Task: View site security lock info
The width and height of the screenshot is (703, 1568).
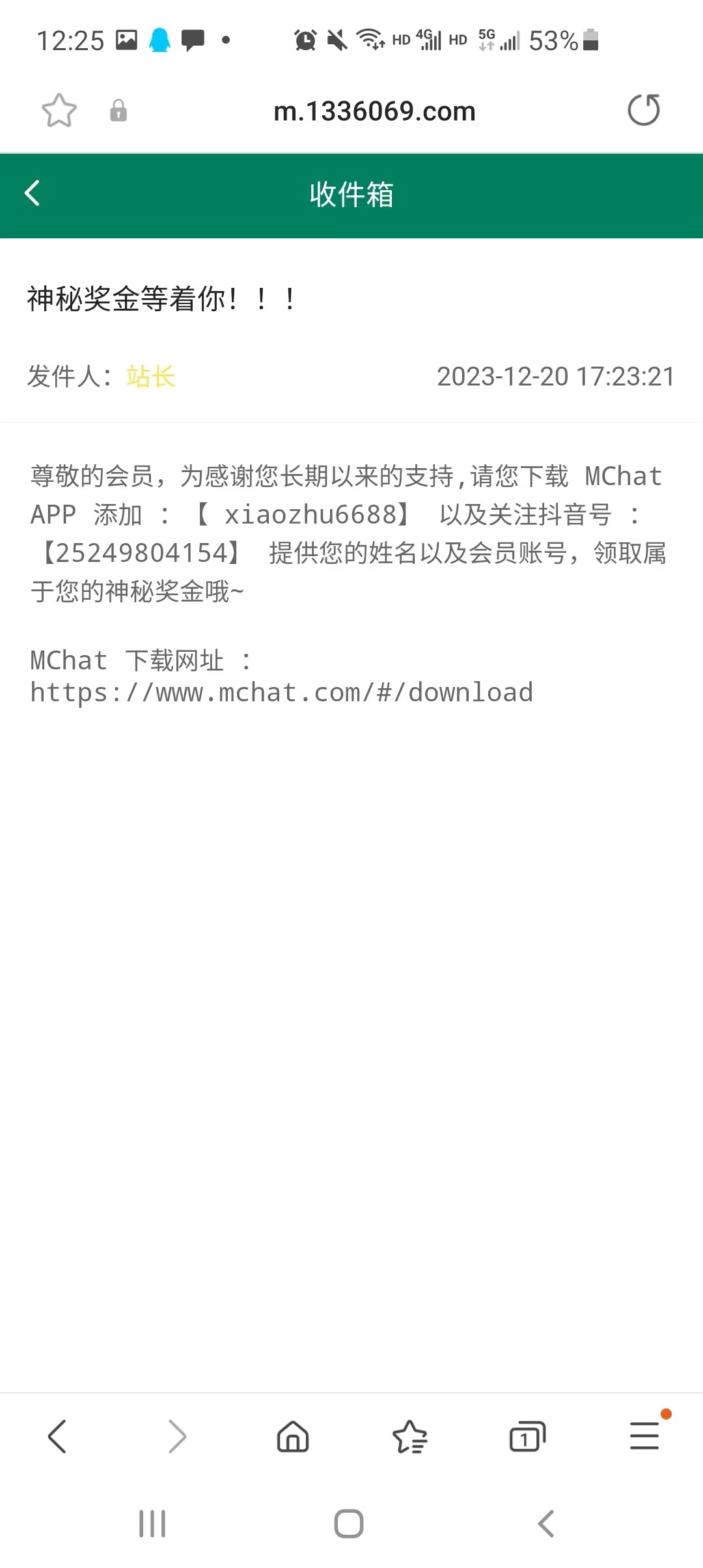Action: (118, 110)
